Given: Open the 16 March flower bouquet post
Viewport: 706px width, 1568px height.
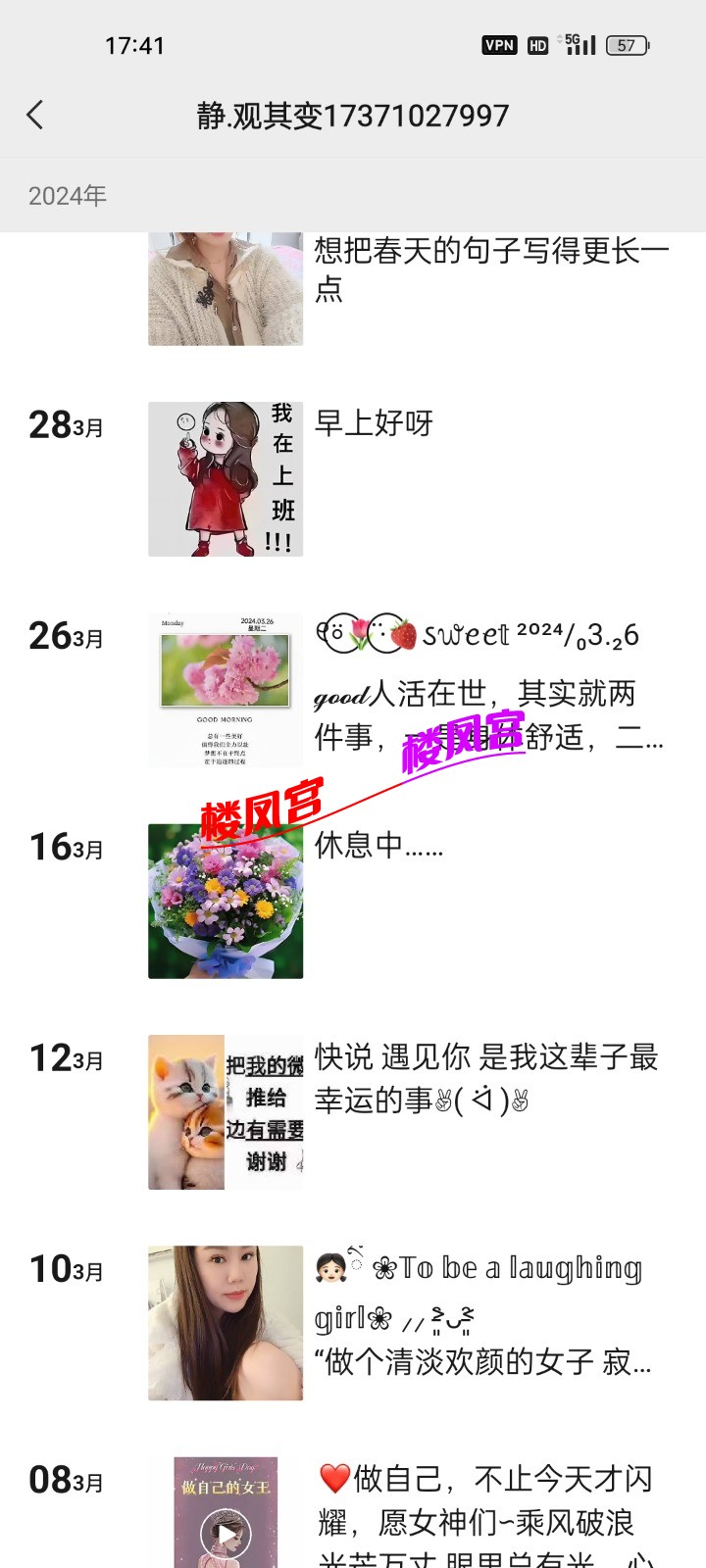Looking at the screenshot, I should coord(226,901).
